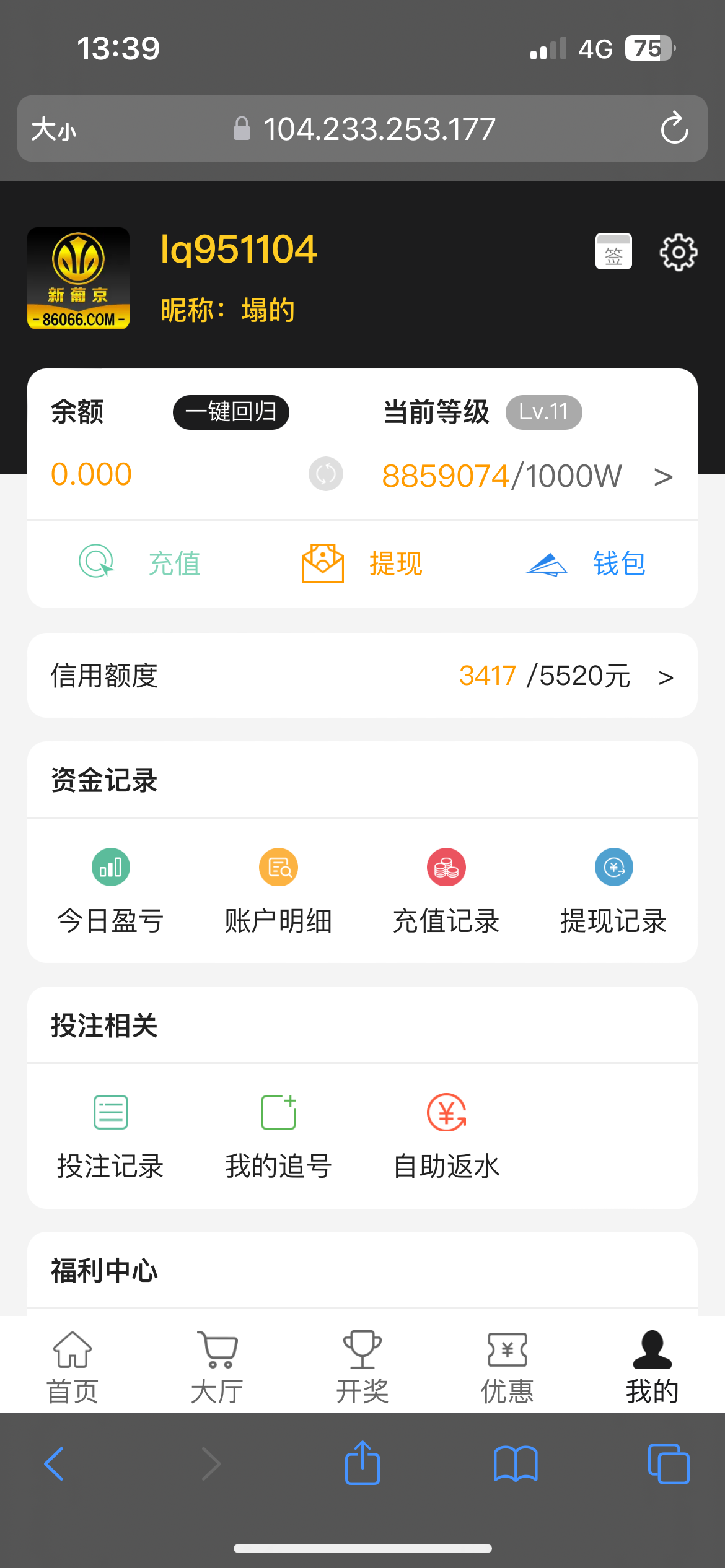This screenshot has height=1568, width=725.
Task: Switch to the 开奖 tab
Action: [x=362, y=1367]
